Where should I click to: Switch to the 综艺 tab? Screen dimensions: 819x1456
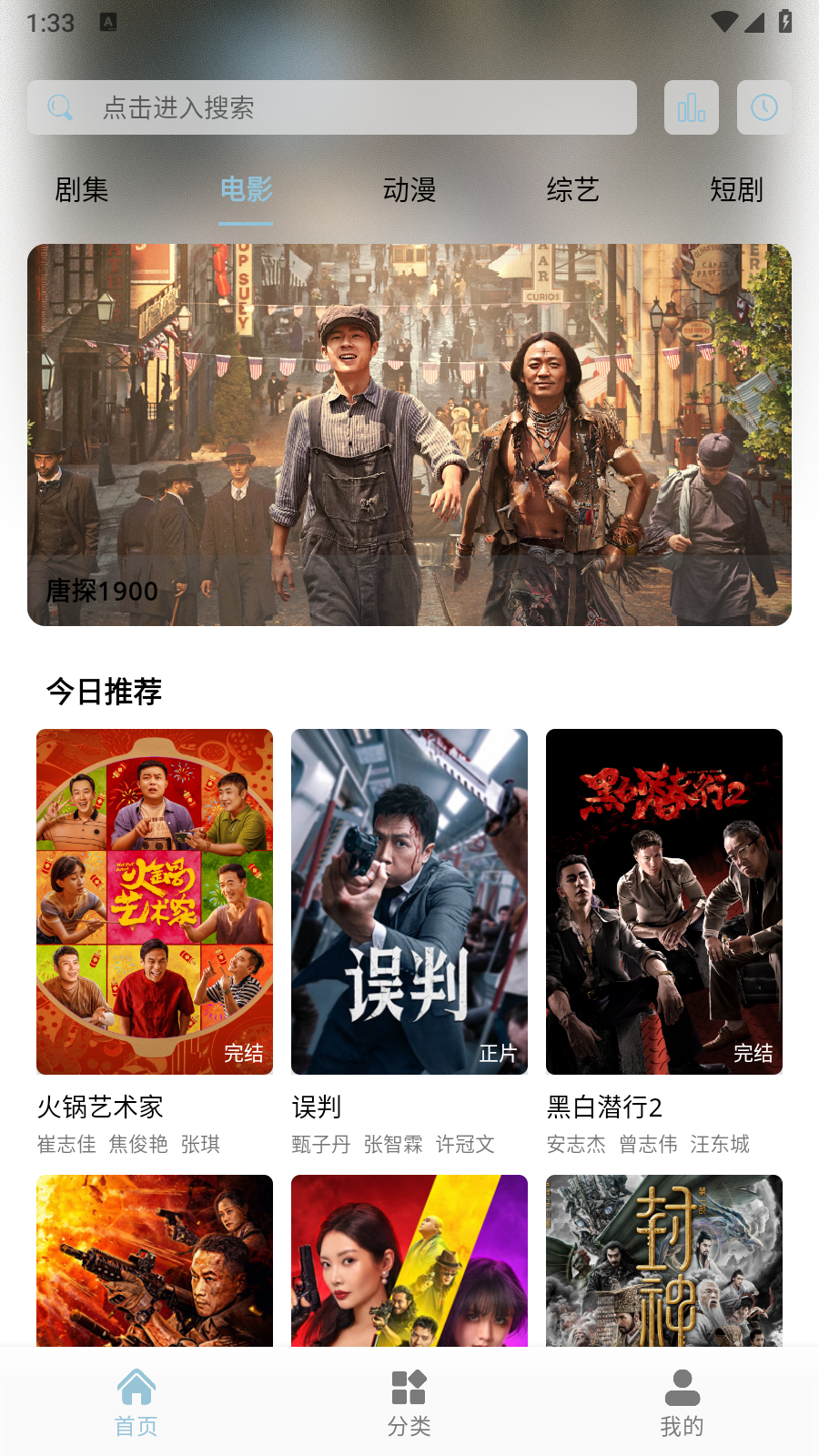[573, 191]
